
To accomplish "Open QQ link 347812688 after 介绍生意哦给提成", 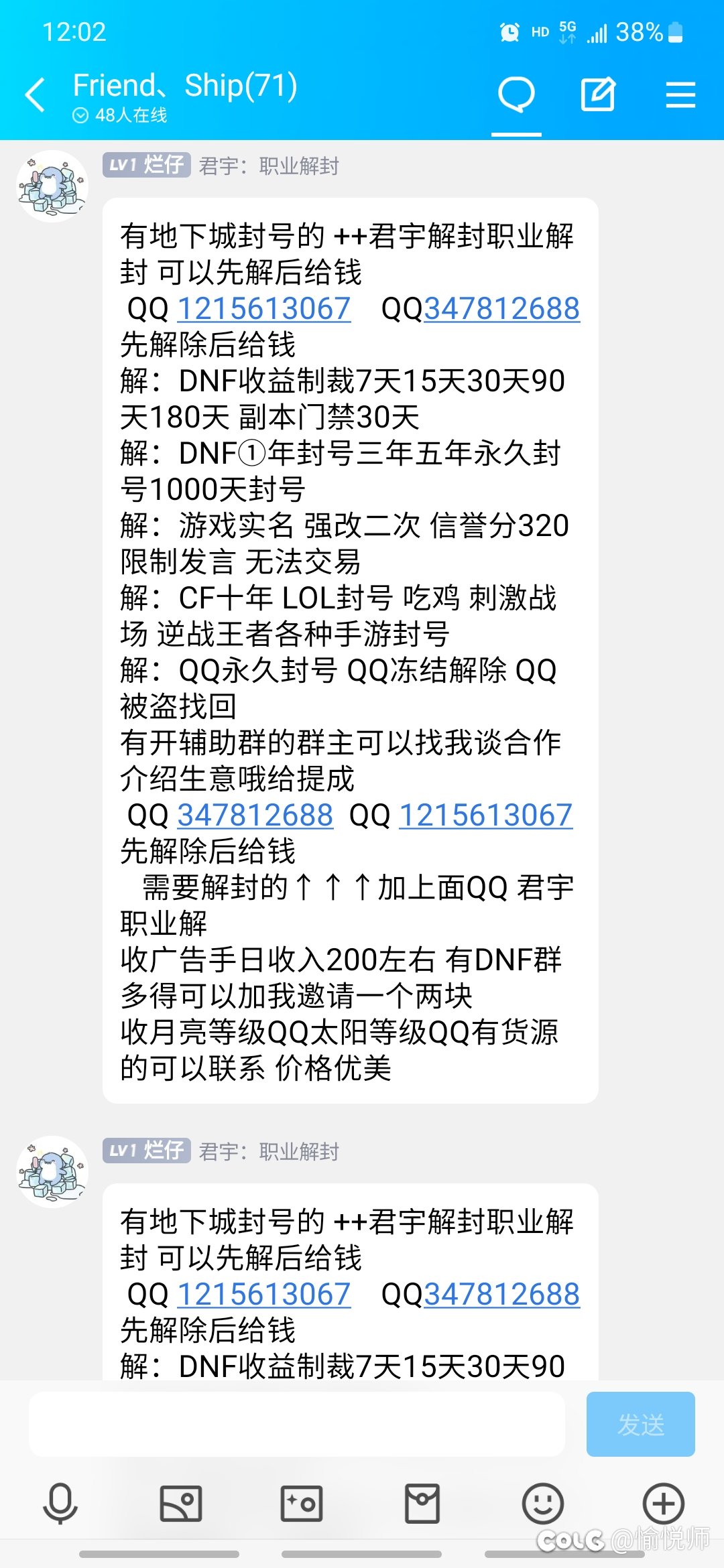I will [255, 815].
